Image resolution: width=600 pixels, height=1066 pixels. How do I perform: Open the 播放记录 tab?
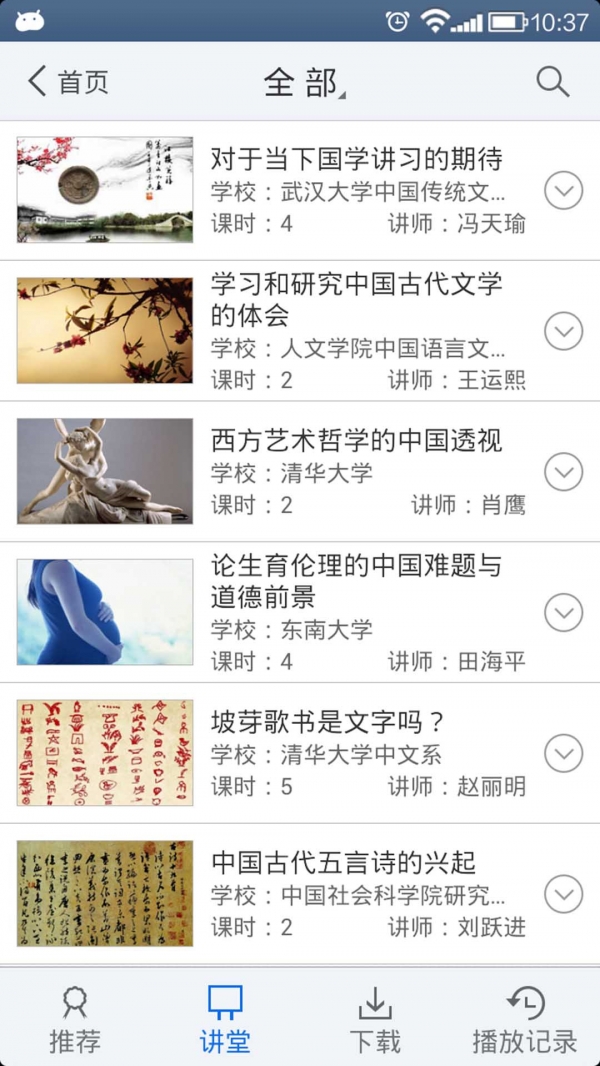click(x=525, y=1019)
